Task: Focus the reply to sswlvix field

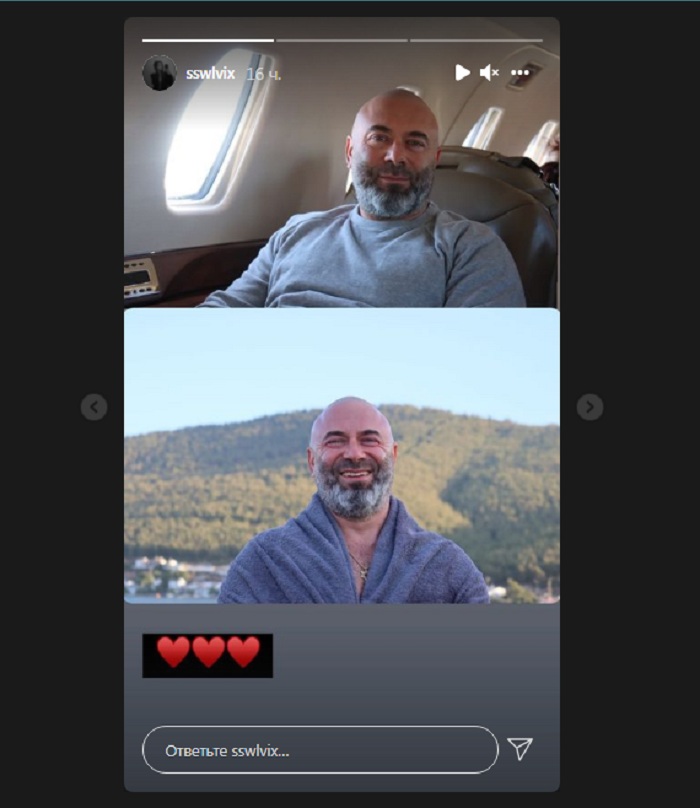Action: click(320, 750)
